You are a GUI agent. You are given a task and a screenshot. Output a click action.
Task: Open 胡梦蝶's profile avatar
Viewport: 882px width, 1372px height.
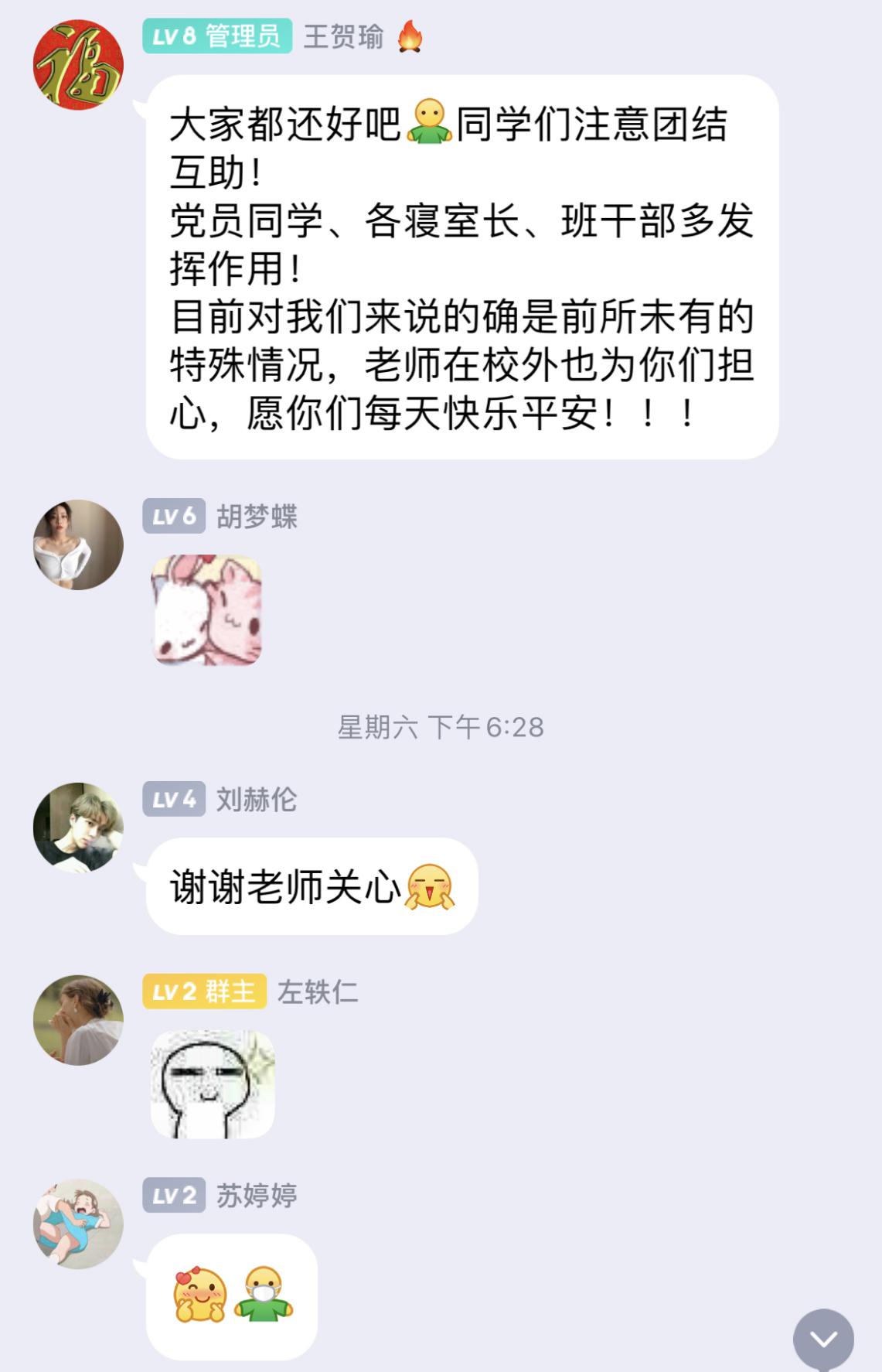click(78, 544)
